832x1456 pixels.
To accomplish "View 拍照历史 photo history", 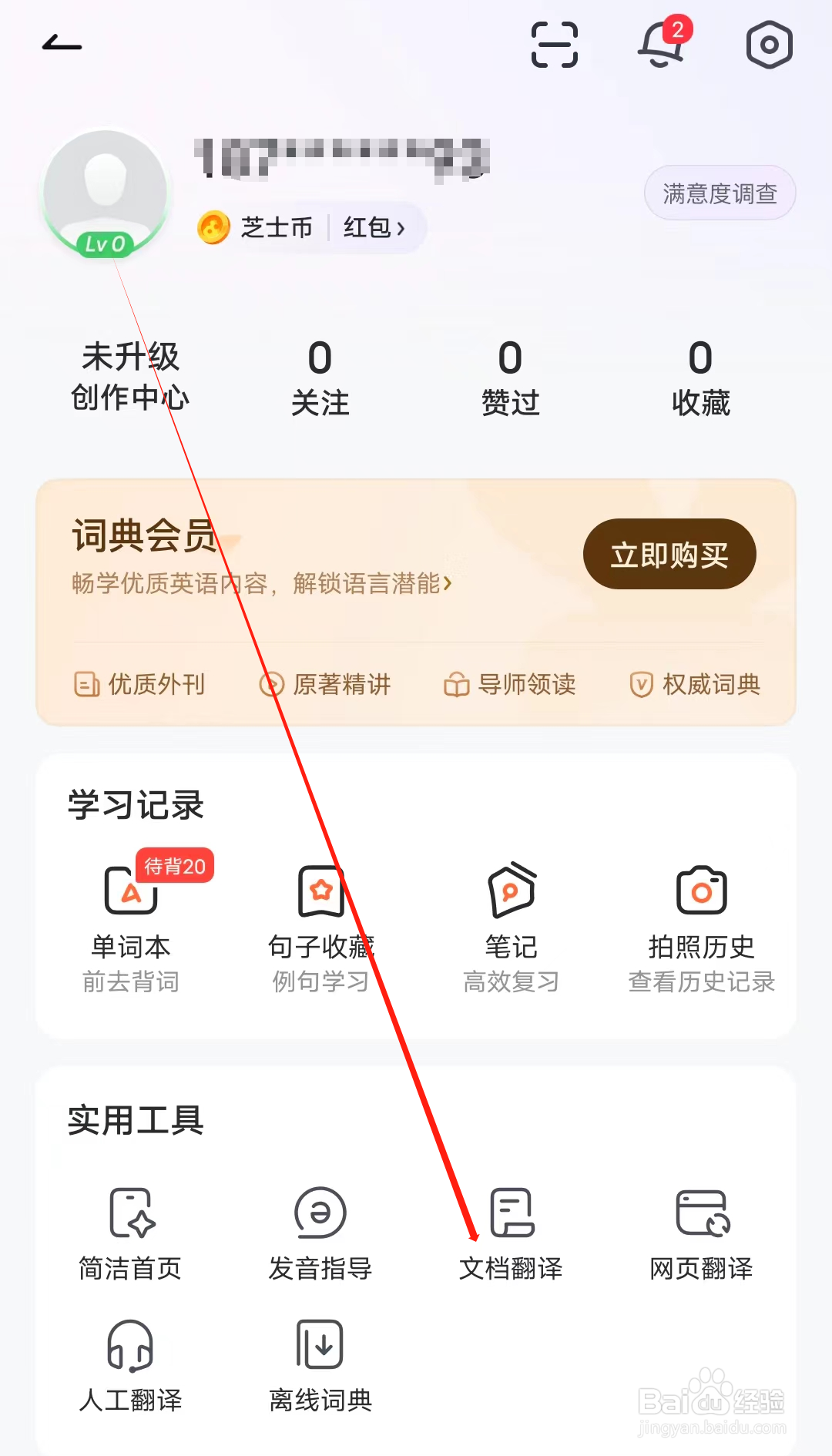I will pyautogui.click(x=701, y=894).
